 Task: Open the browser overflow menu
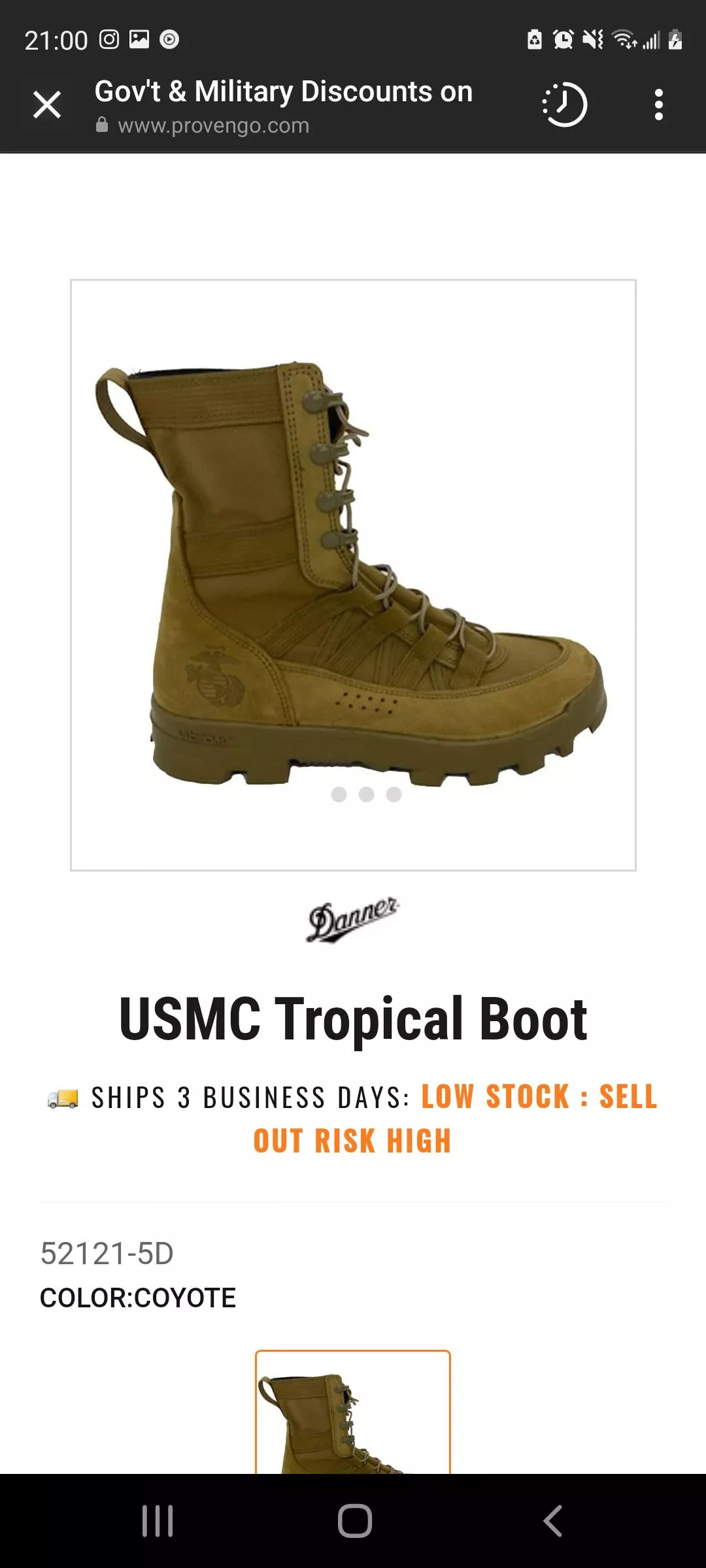click(658, 105)
